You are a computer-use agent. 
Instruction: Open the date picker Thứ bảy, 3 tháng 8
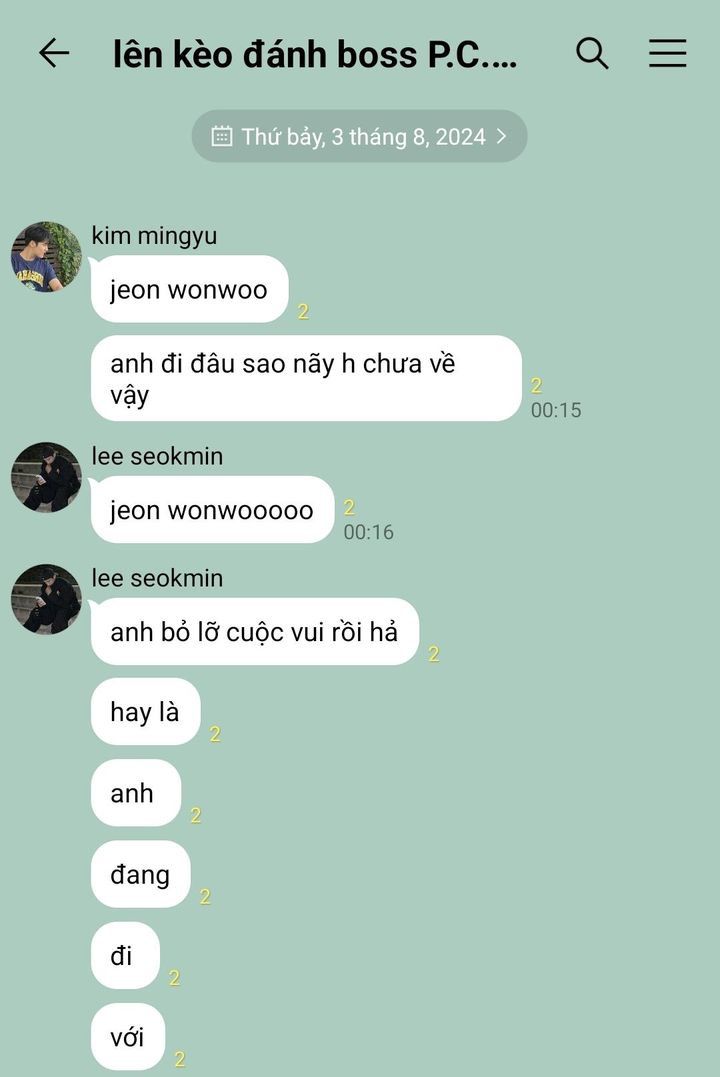click(360, 136)
